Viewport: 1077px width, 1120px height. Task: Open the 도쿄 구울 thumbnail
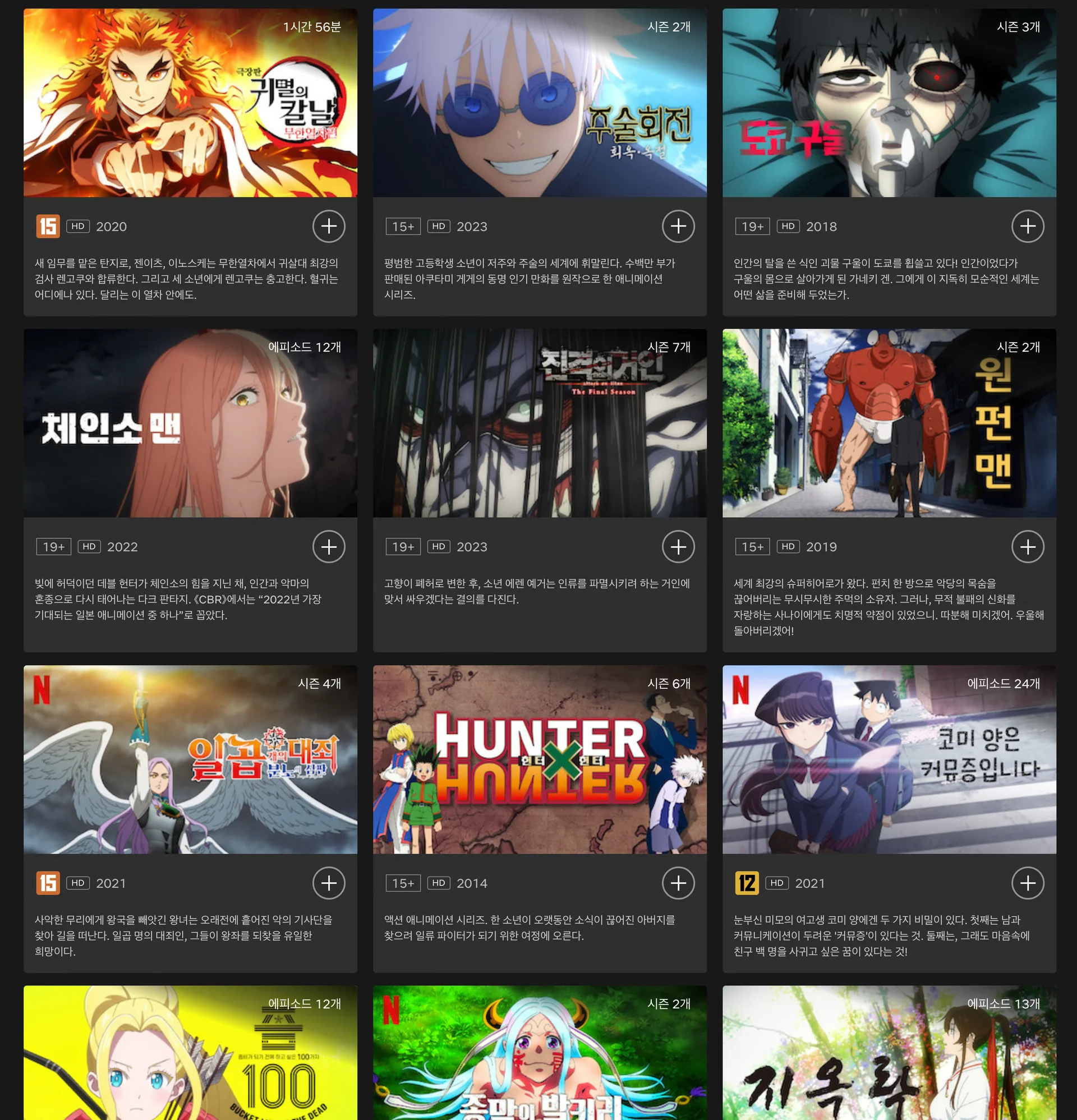[889, 103]
